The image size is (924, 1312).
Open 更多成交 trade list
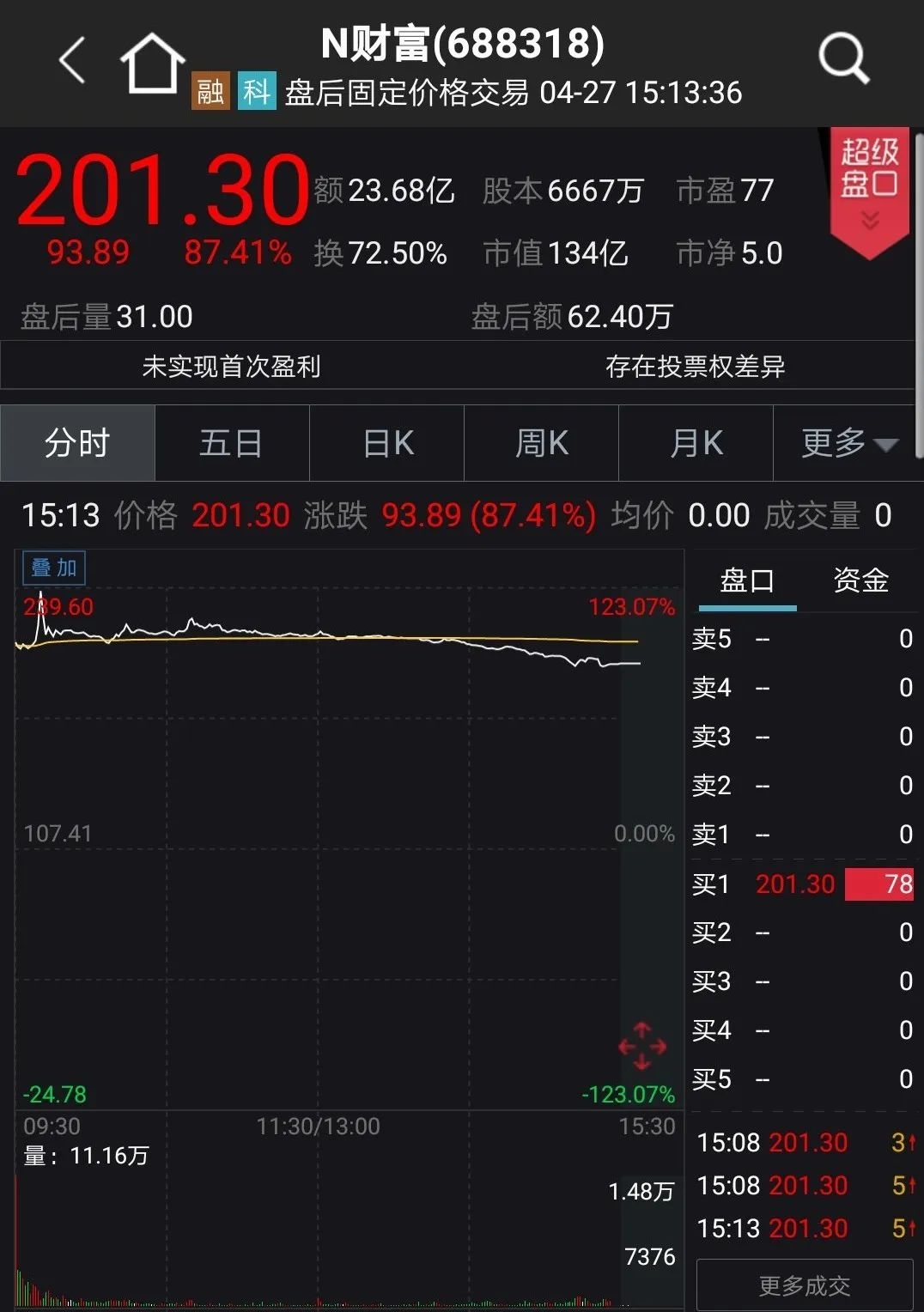tap(805, 1285)
